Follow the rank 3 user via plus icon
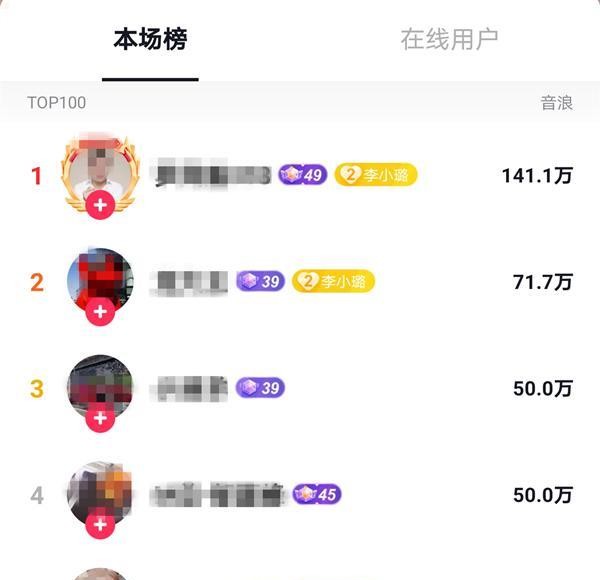The image size is (600, 580). (x=100, y=418)
